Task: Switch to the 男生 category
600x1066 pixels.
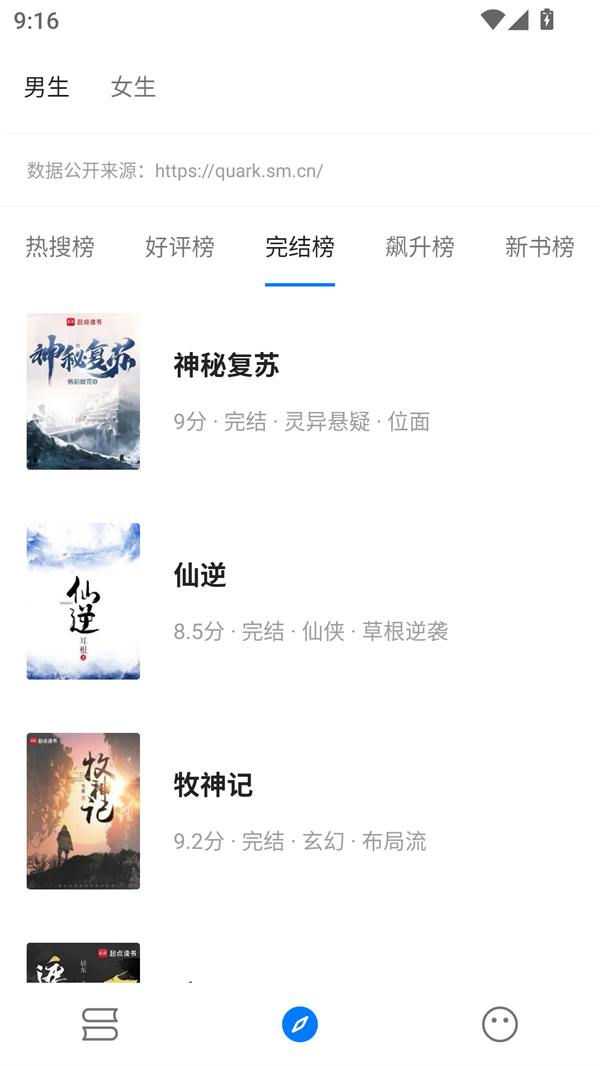Action: click(x=47, y=87)
